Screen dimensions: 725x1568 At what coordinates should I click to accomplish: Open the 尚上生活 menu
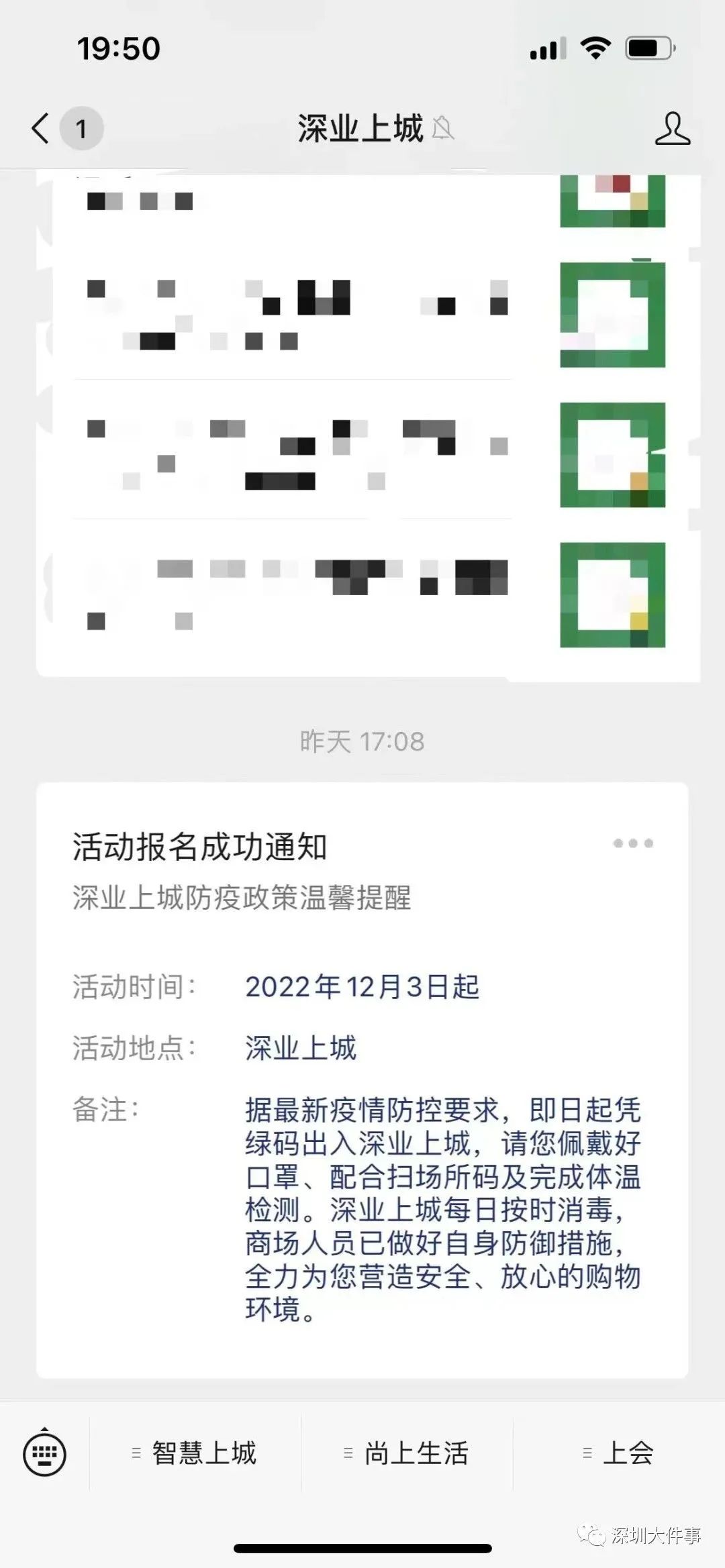[x=407, y=1453]
